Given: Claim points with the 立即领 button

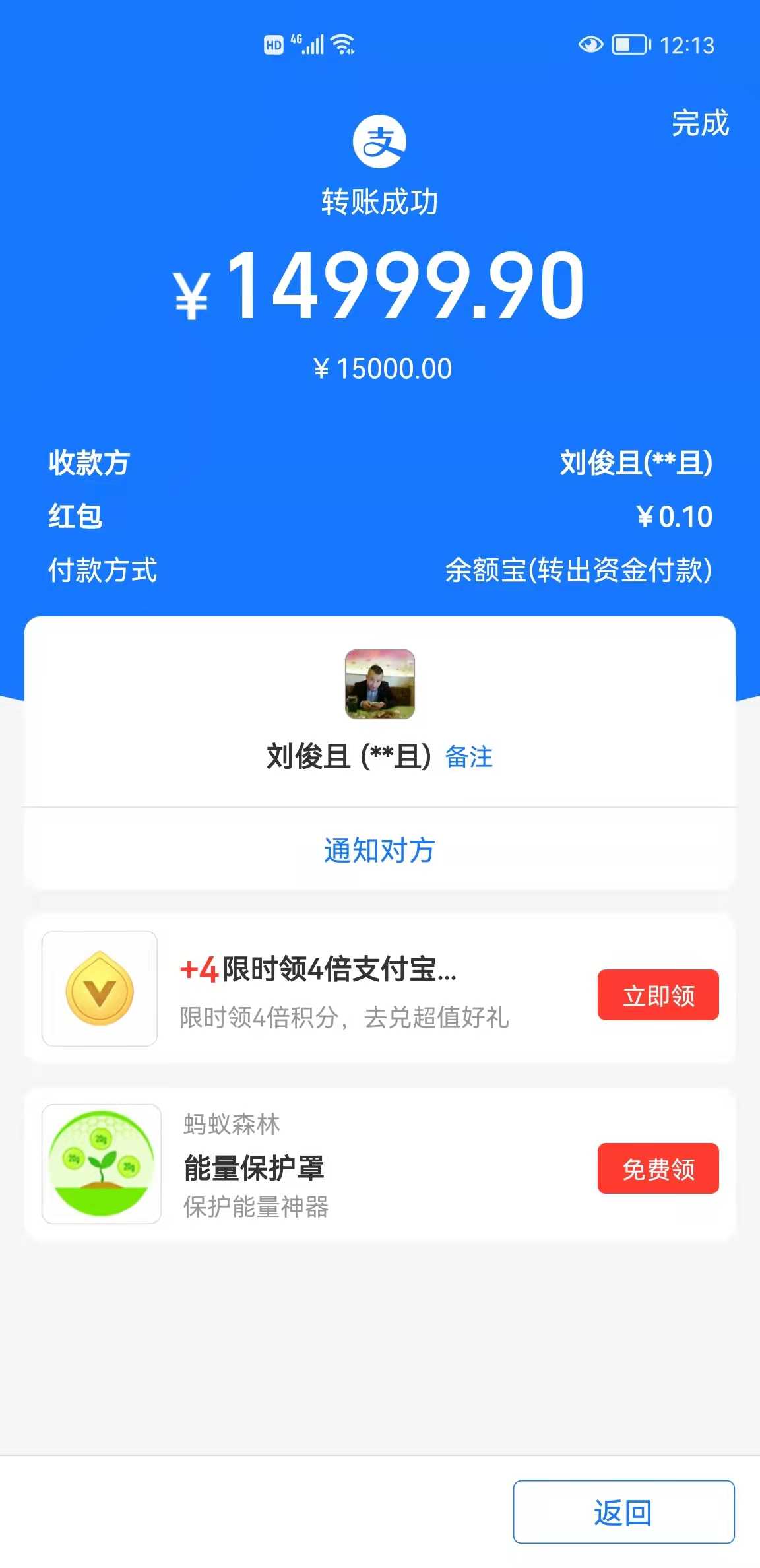Looking at the screenshot, I should pos(658,995).
